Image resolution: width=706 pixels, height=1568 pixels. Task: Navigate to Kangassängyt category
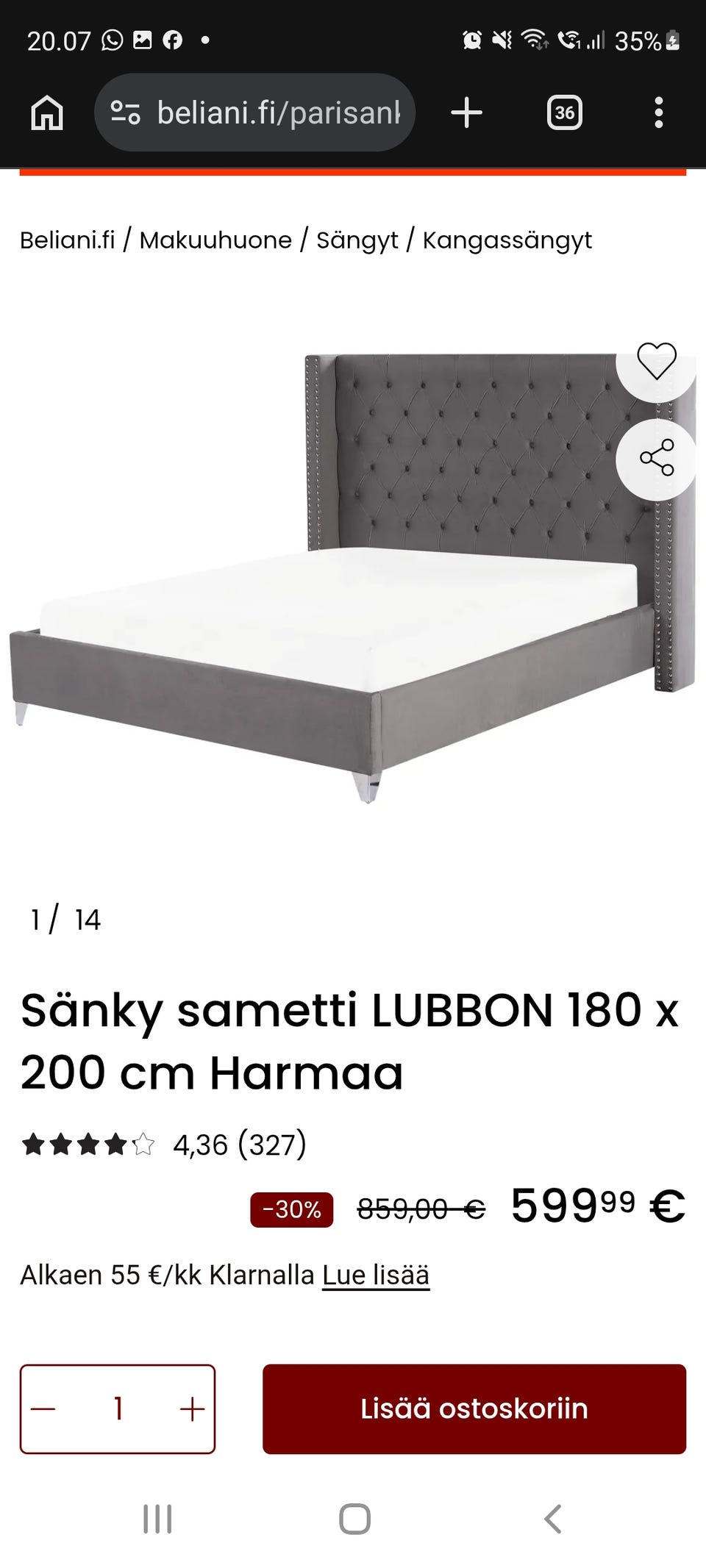[507, 240]
